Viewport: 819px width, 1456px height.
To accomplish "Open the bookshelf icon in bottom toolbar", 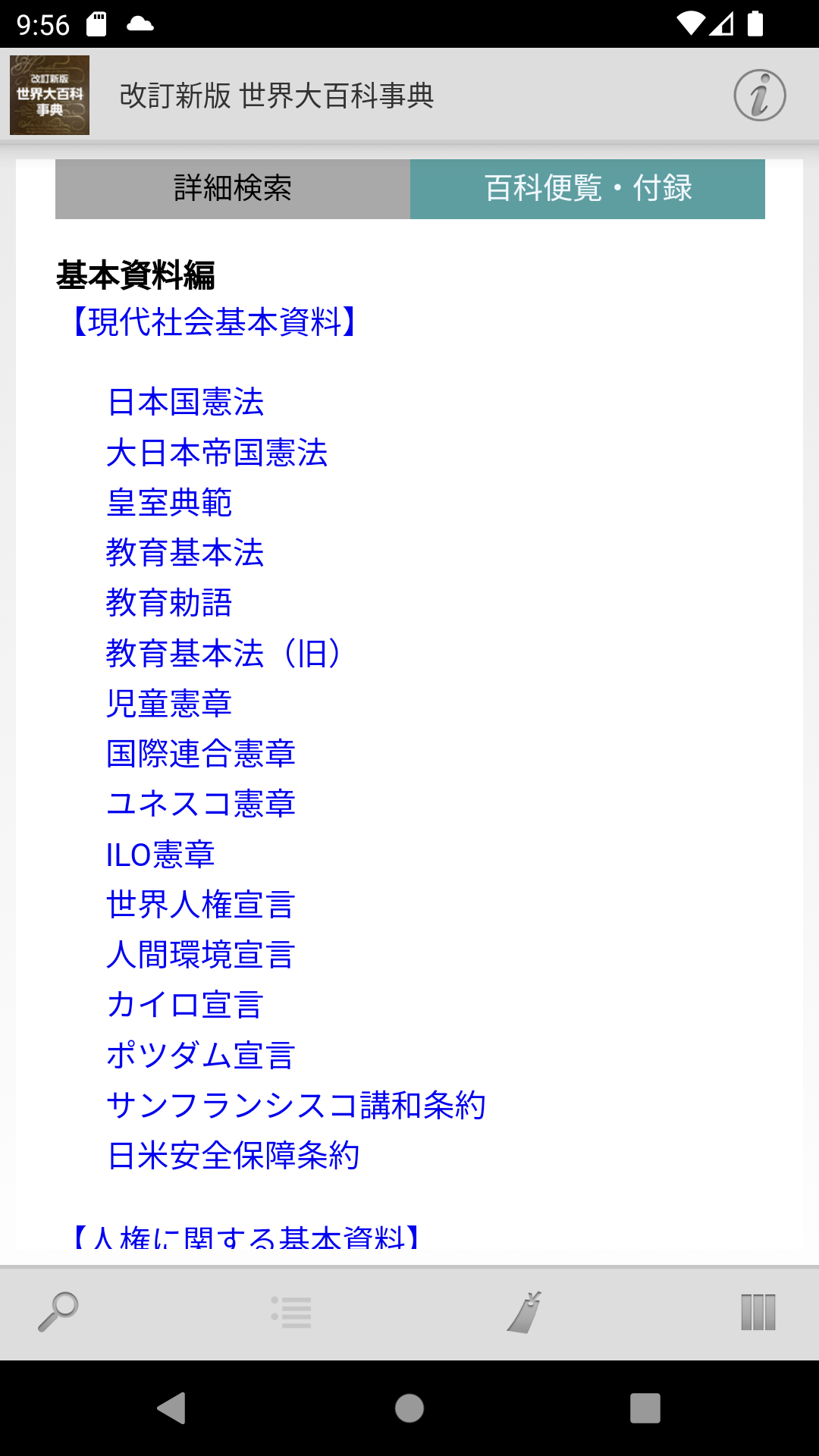I will point(758,1312).
